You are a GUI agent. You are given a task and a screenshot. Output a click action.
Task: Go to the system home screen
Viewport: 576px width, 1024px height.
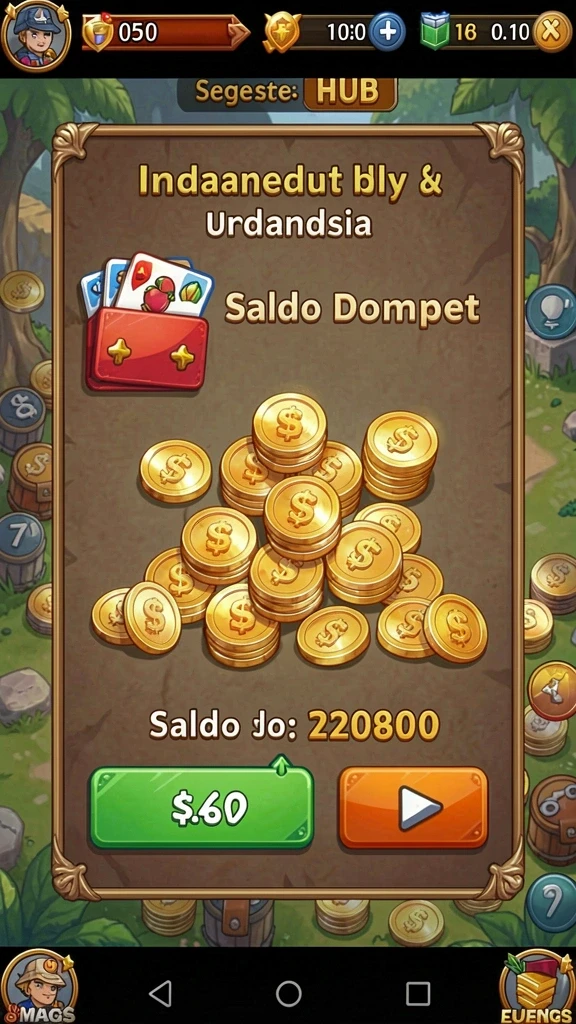pos(289,993)
